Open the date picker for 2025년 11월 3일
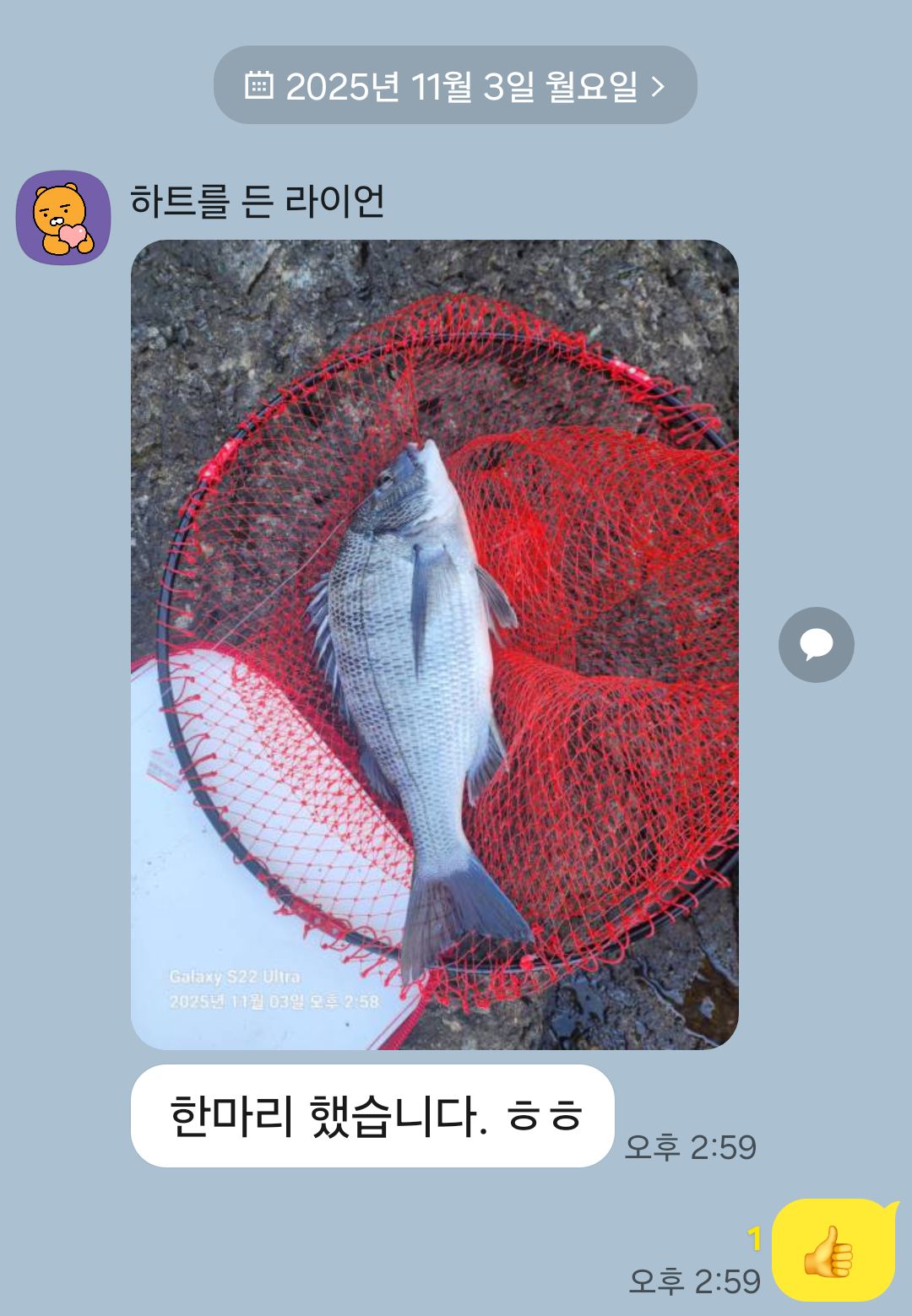912x1316 pixels. pyautogui.click(x=455, y=85)
